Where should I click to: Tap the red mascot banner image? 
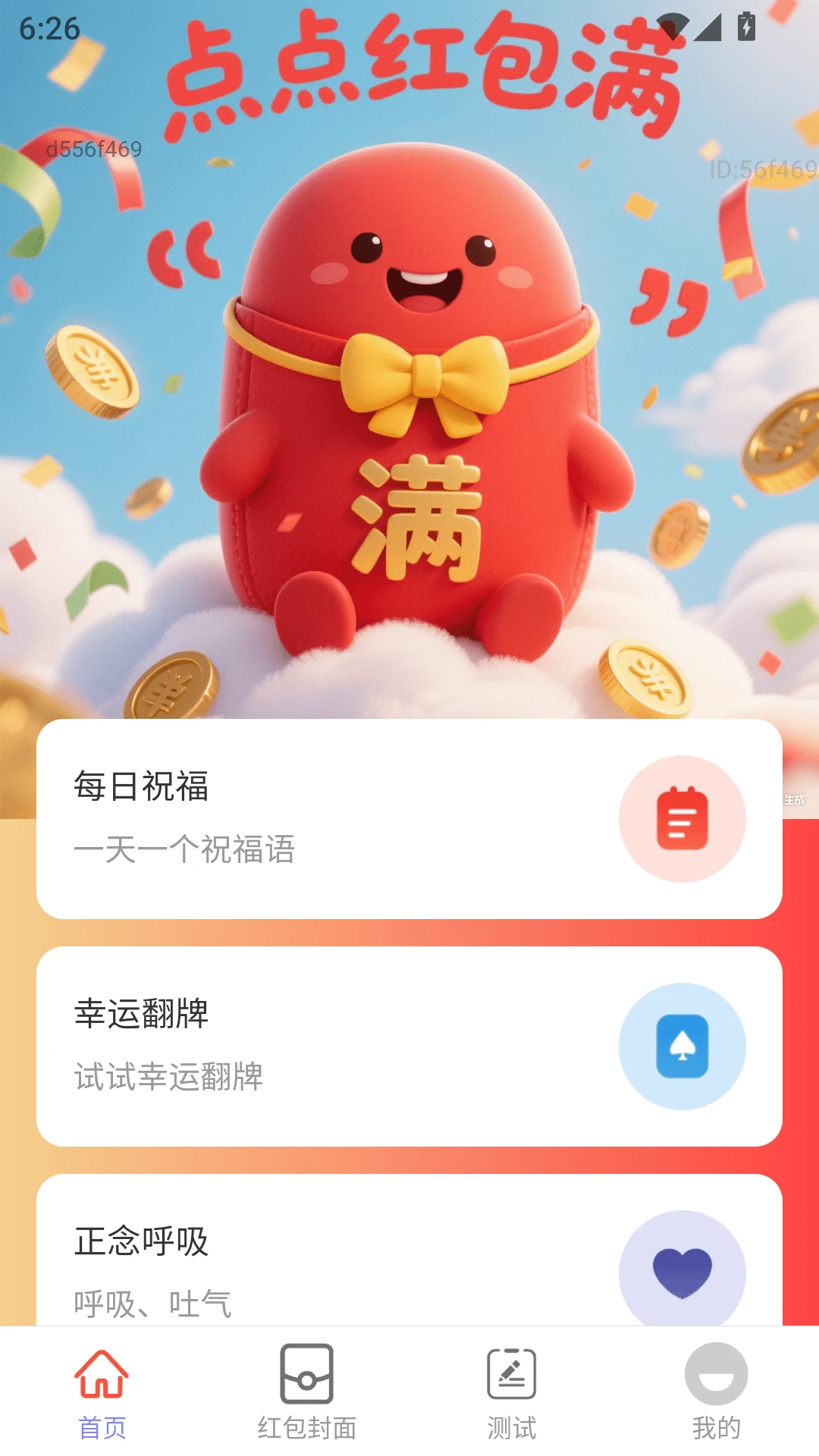pyautogui.click(x=409, y=379)
